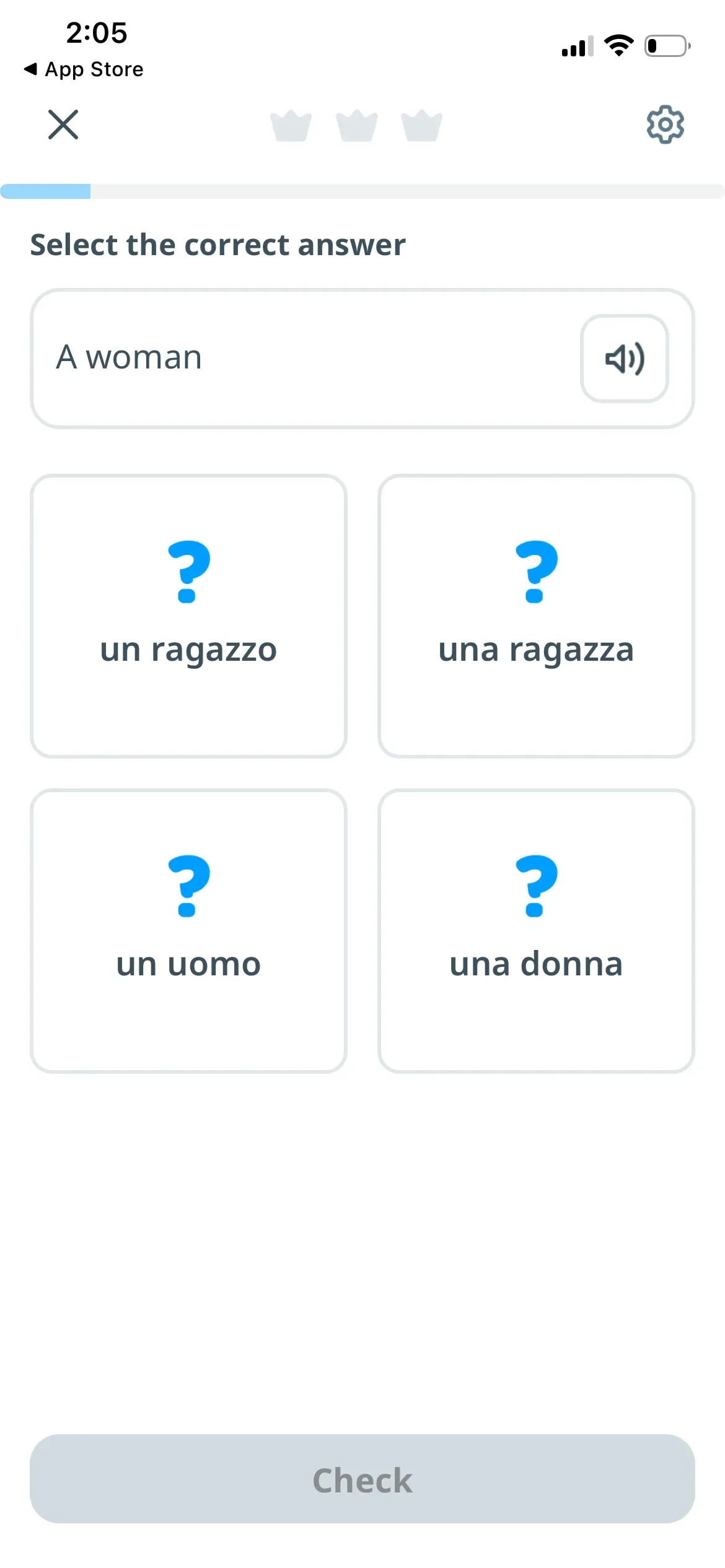Image resolution: width=725 pixels, height=1568 pixels.
Task: Return to the App Store
Action: (84, 69)
